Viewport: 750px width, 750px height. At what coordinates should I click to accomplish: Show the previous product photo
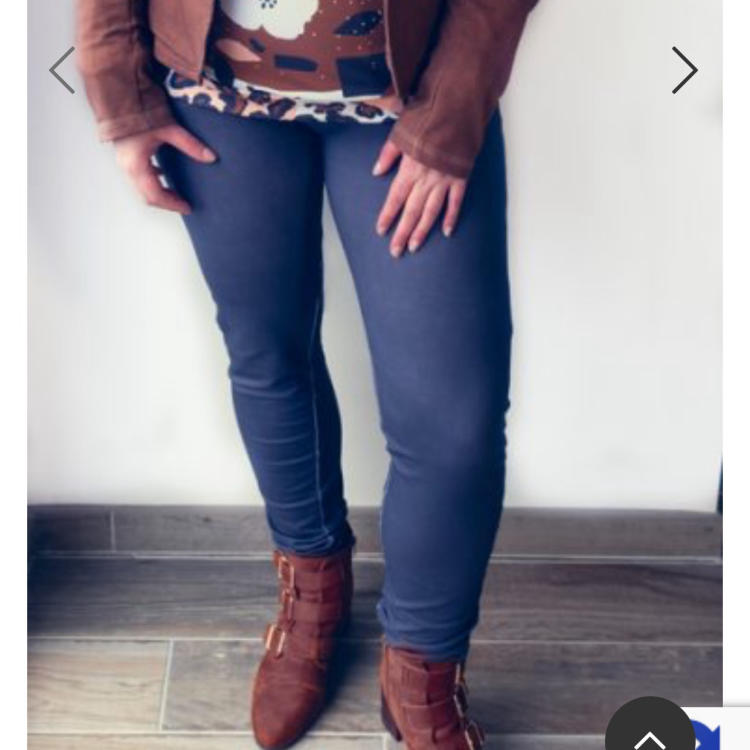tap(62, 70)
